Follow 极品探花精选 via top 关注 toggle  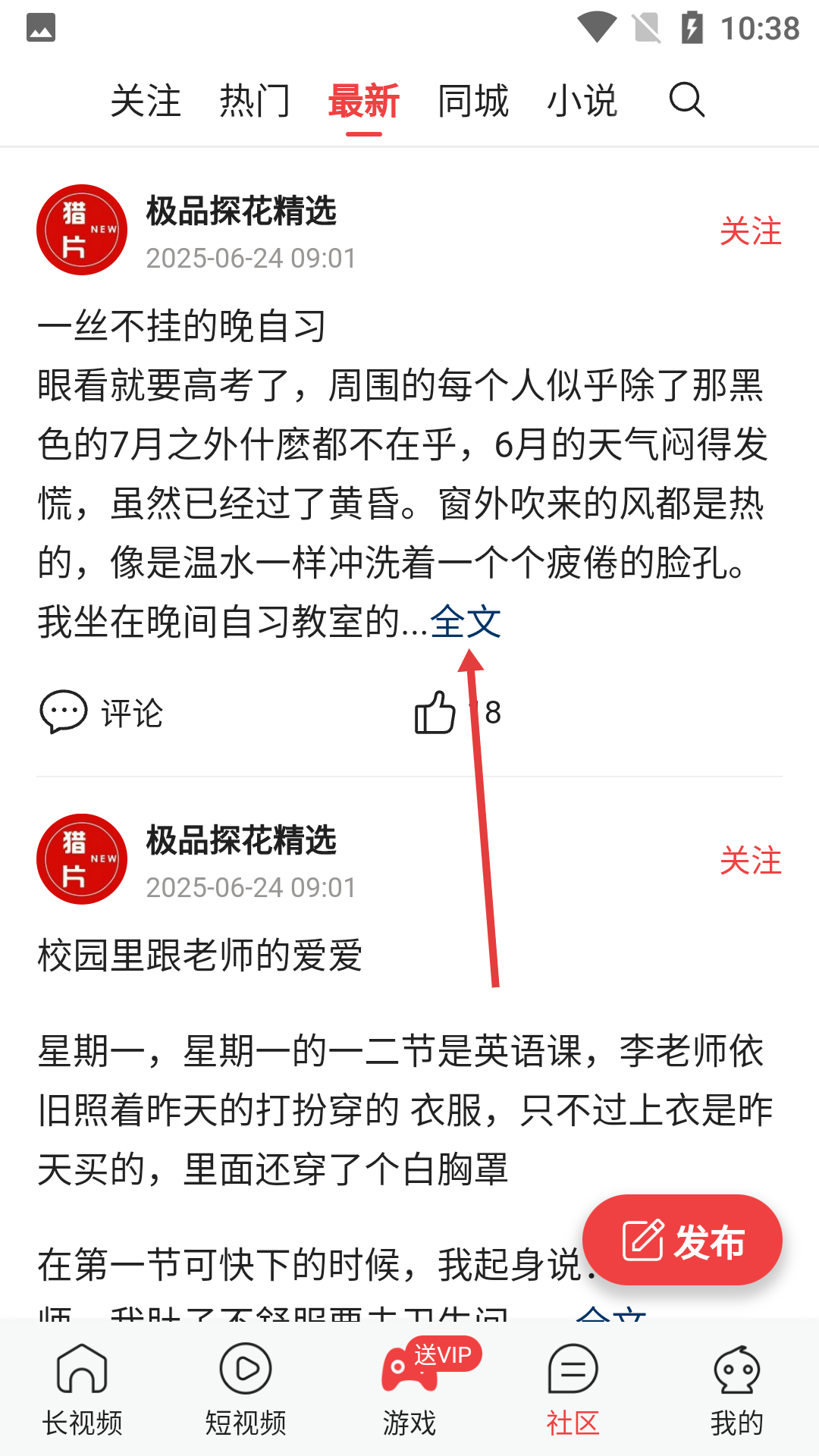750,231
